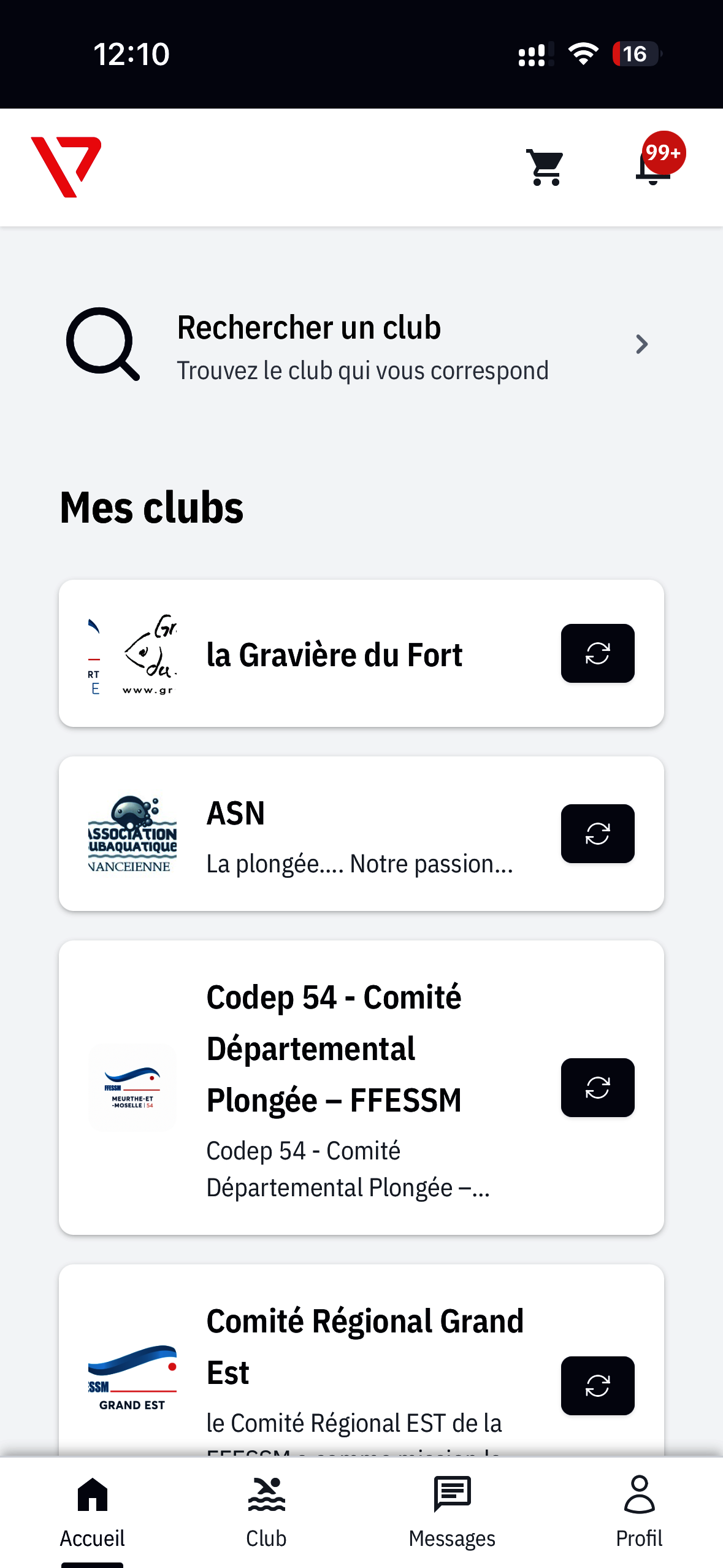Switch to the Profil tab

point(639,1512)
